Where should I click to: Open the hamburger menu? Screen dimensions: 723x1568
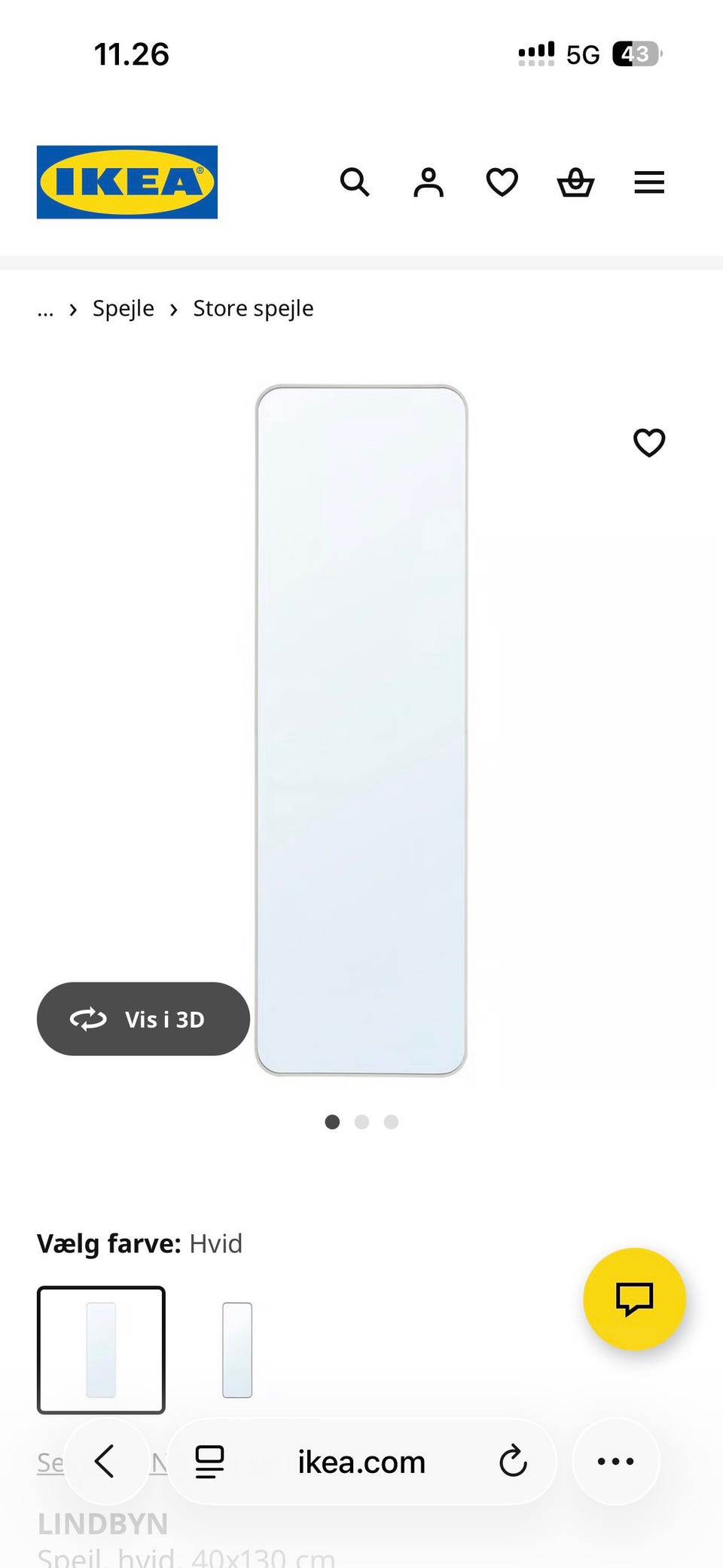649,182
